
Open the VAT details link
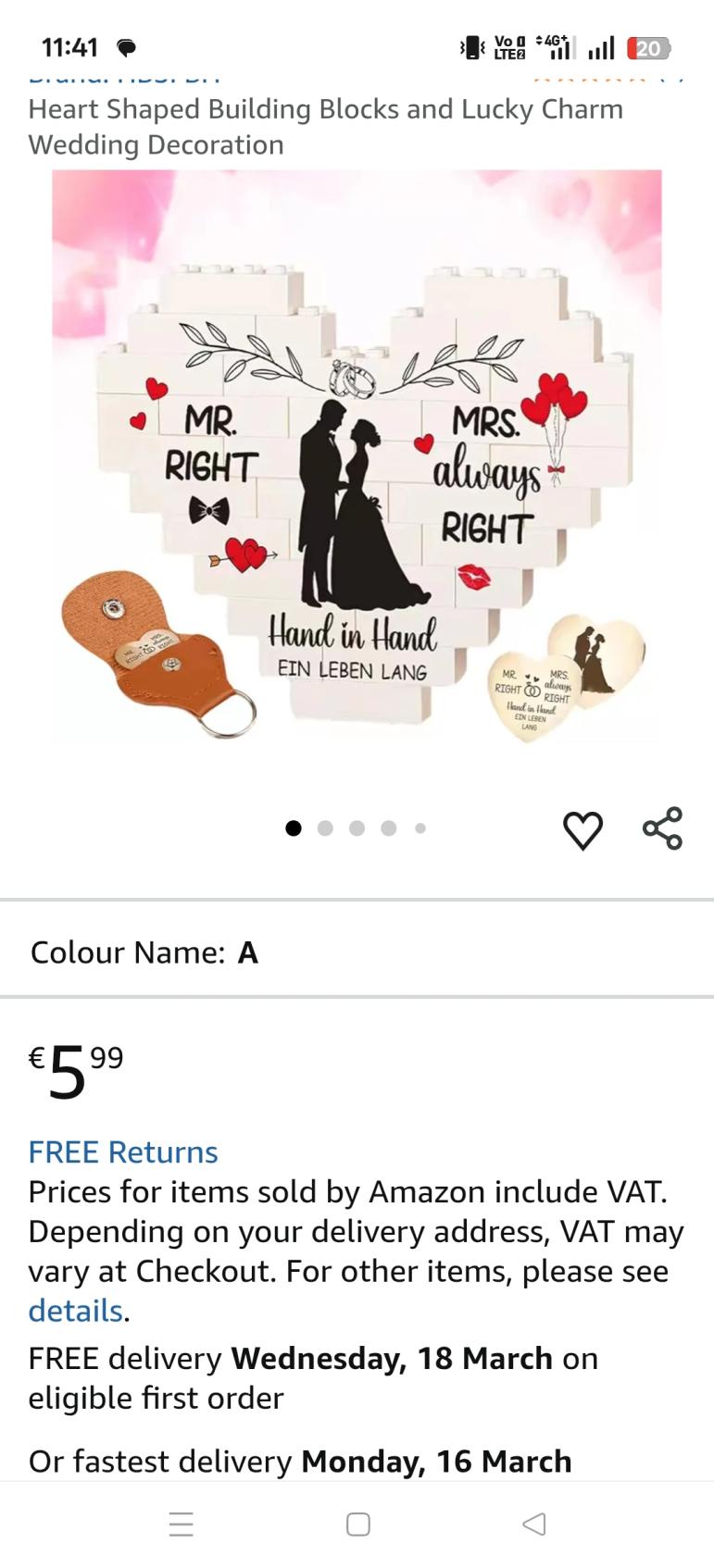(x=75, y=1311)
